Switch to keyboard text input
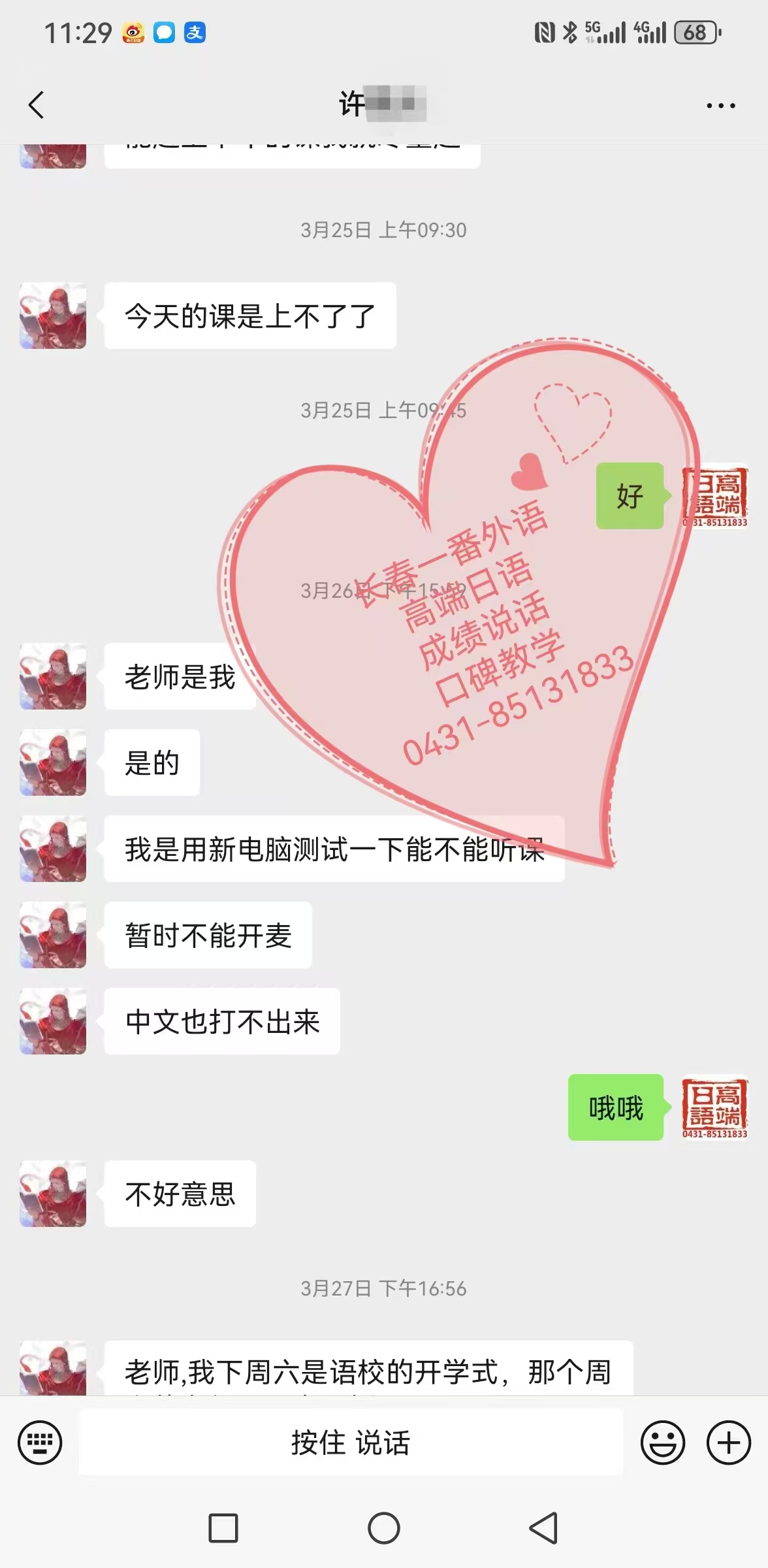 point(40,1442)
